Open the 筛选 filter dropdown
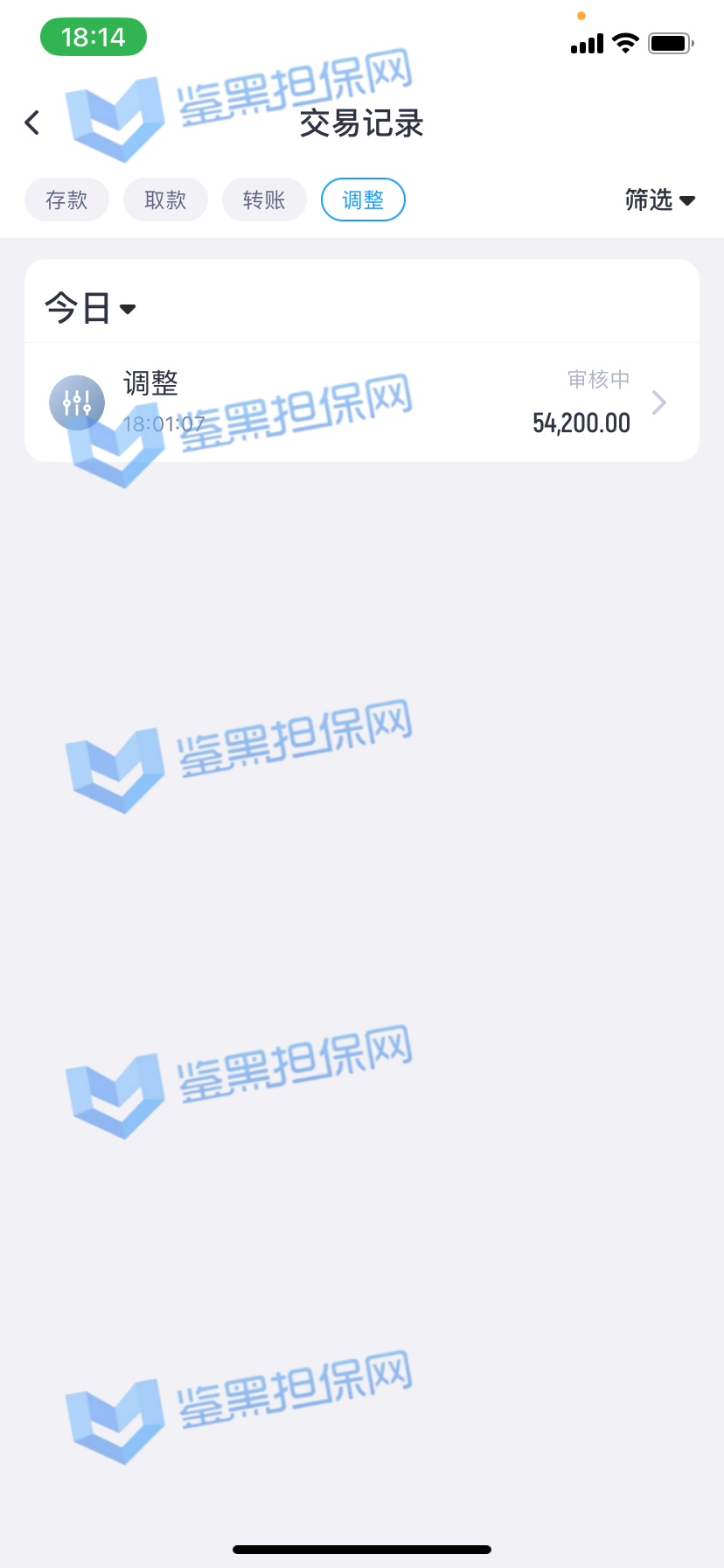724x1568 pixels. (659, 200)
